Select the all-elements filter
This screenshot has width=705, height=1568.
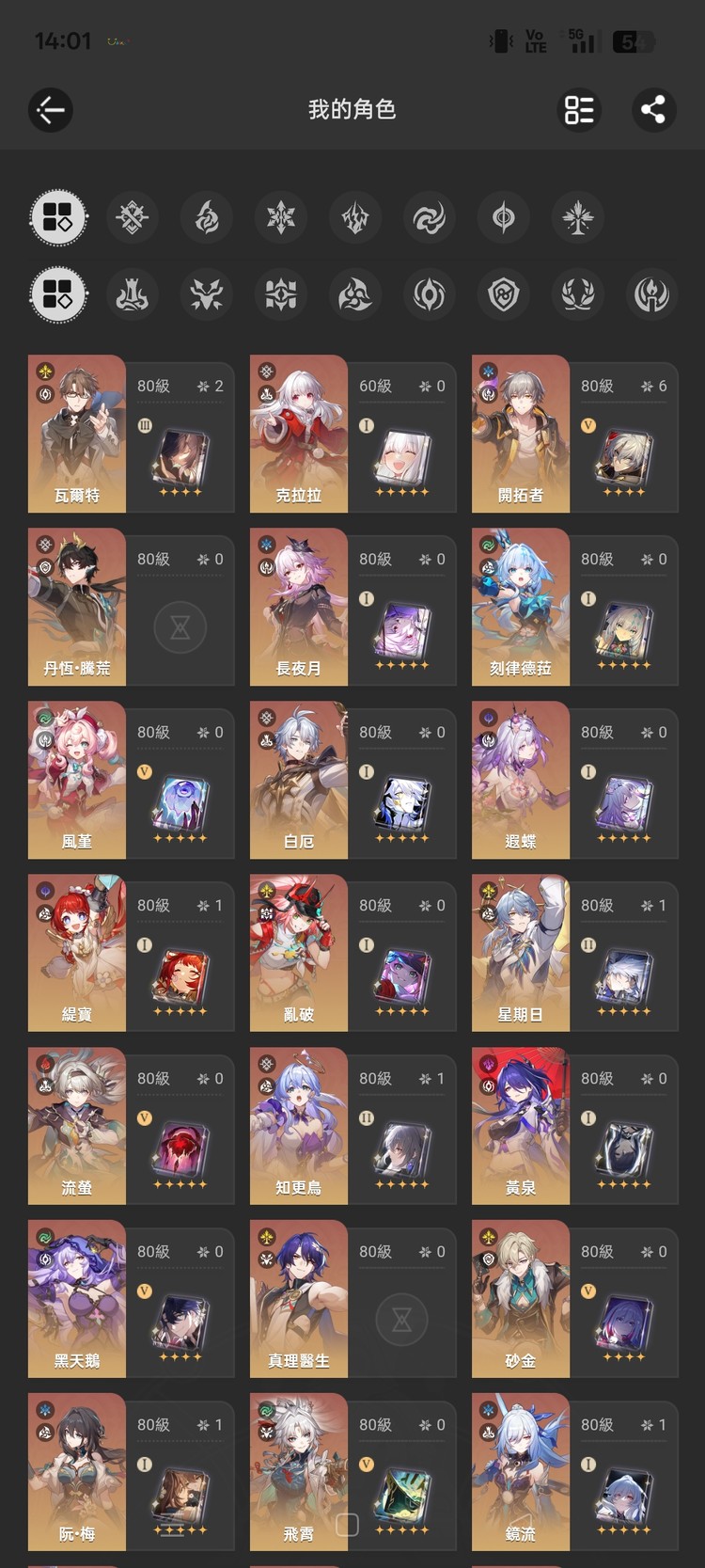point(58,217)
